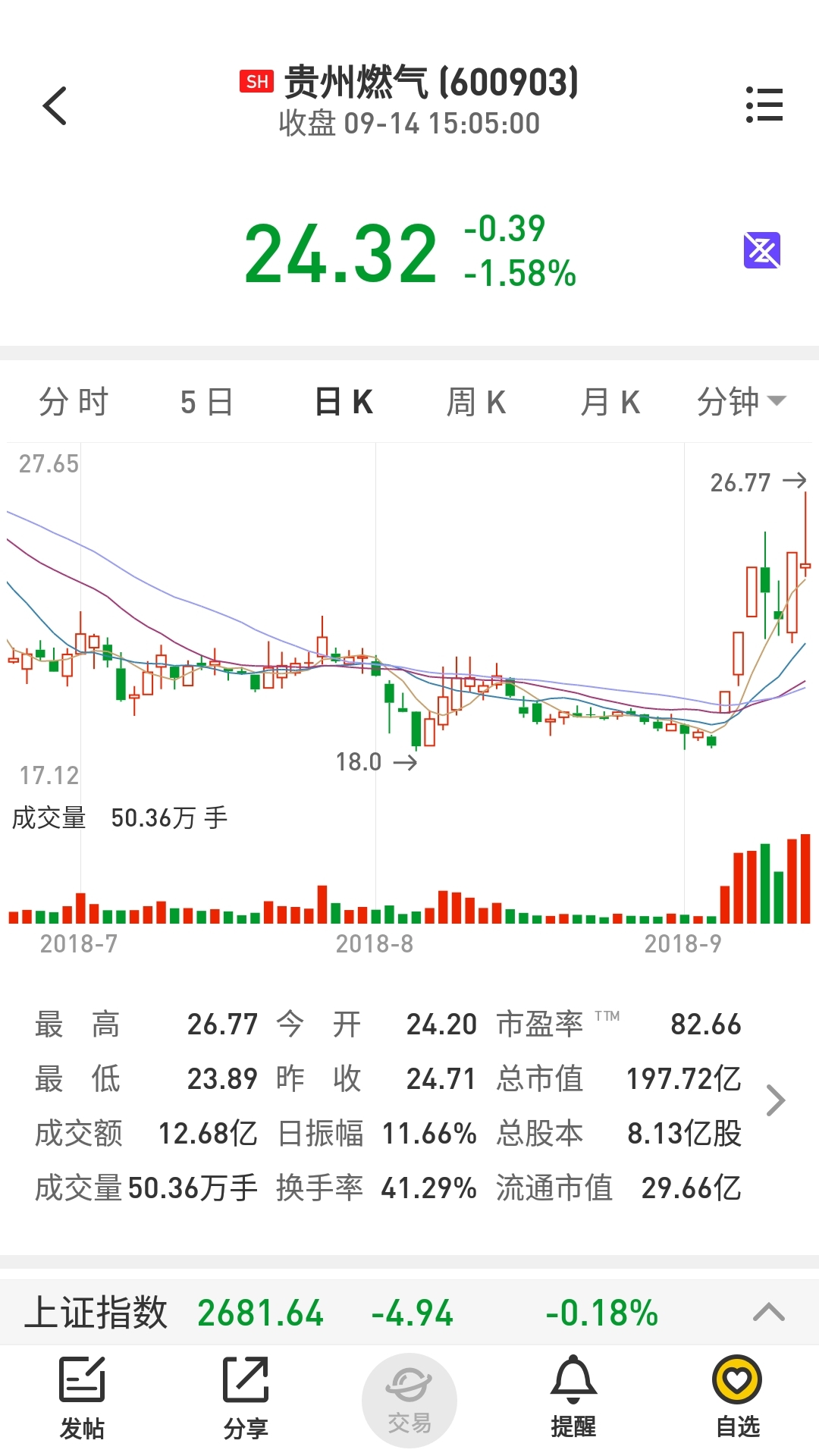Image resolution: width=819 pixels, height=1456 pixels.
Task: Open the 分钟 interval dropdown
Action: click(742, 402)
